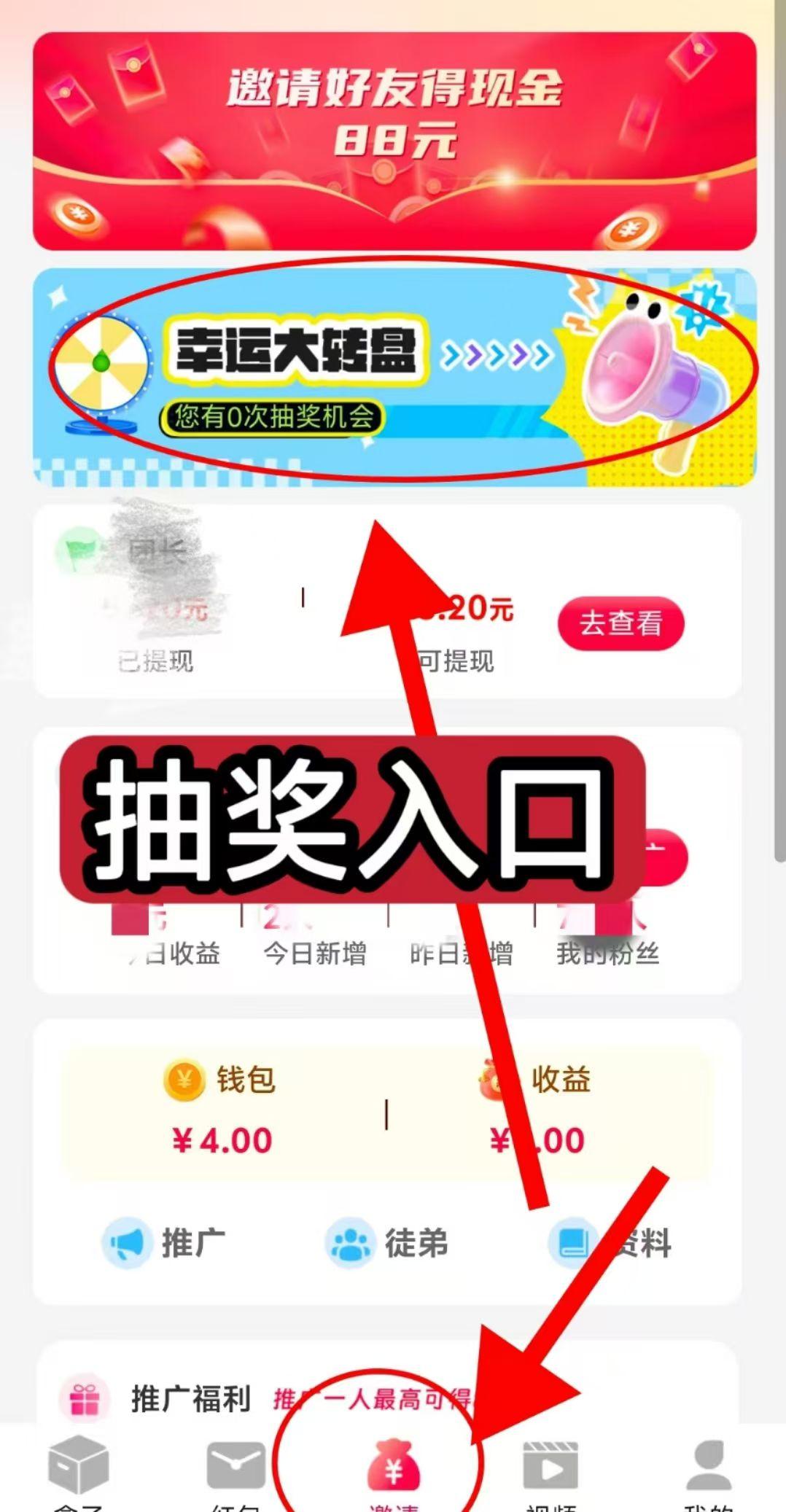
Task: Switch to the 盒子 box tab
Action: pyautogui.click(x=79, y=1473)
